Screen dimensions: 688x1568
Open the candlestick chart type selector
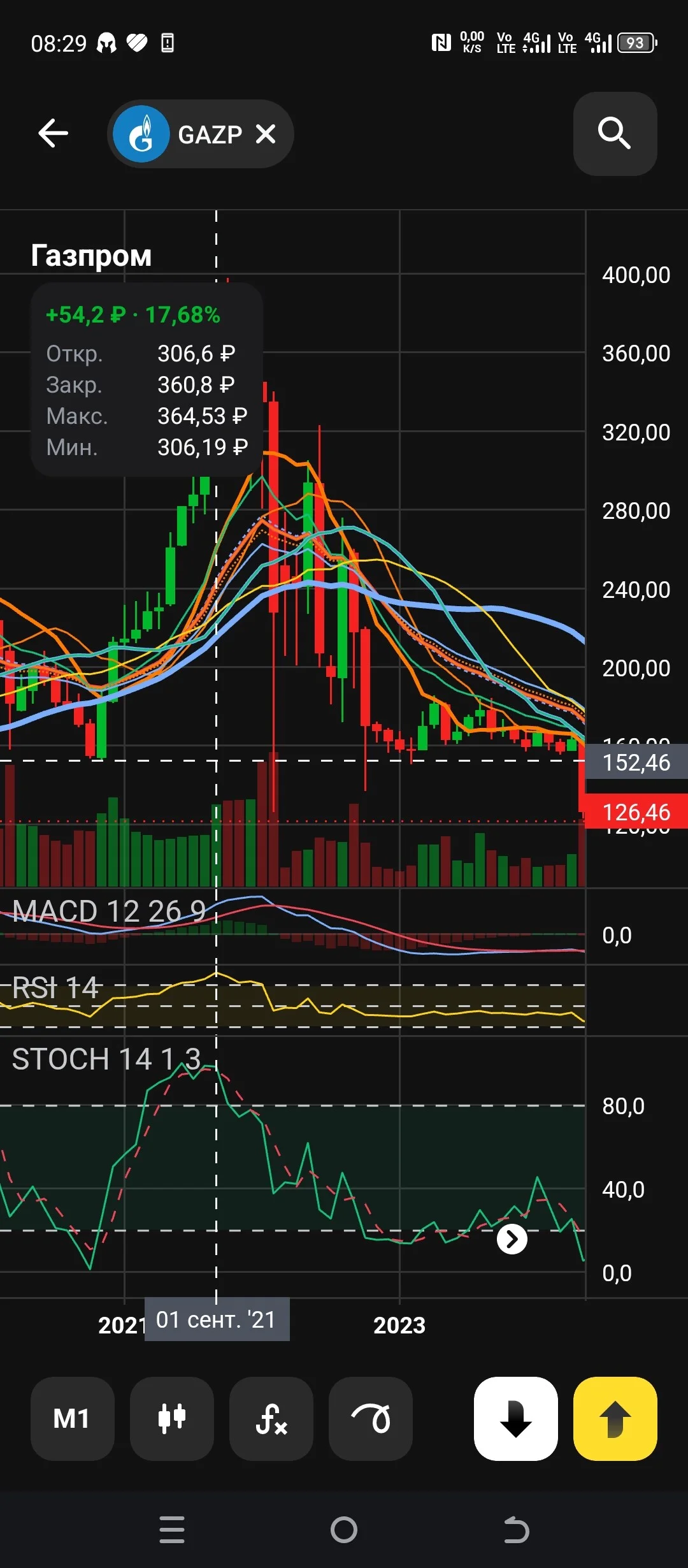(171, 1418)
